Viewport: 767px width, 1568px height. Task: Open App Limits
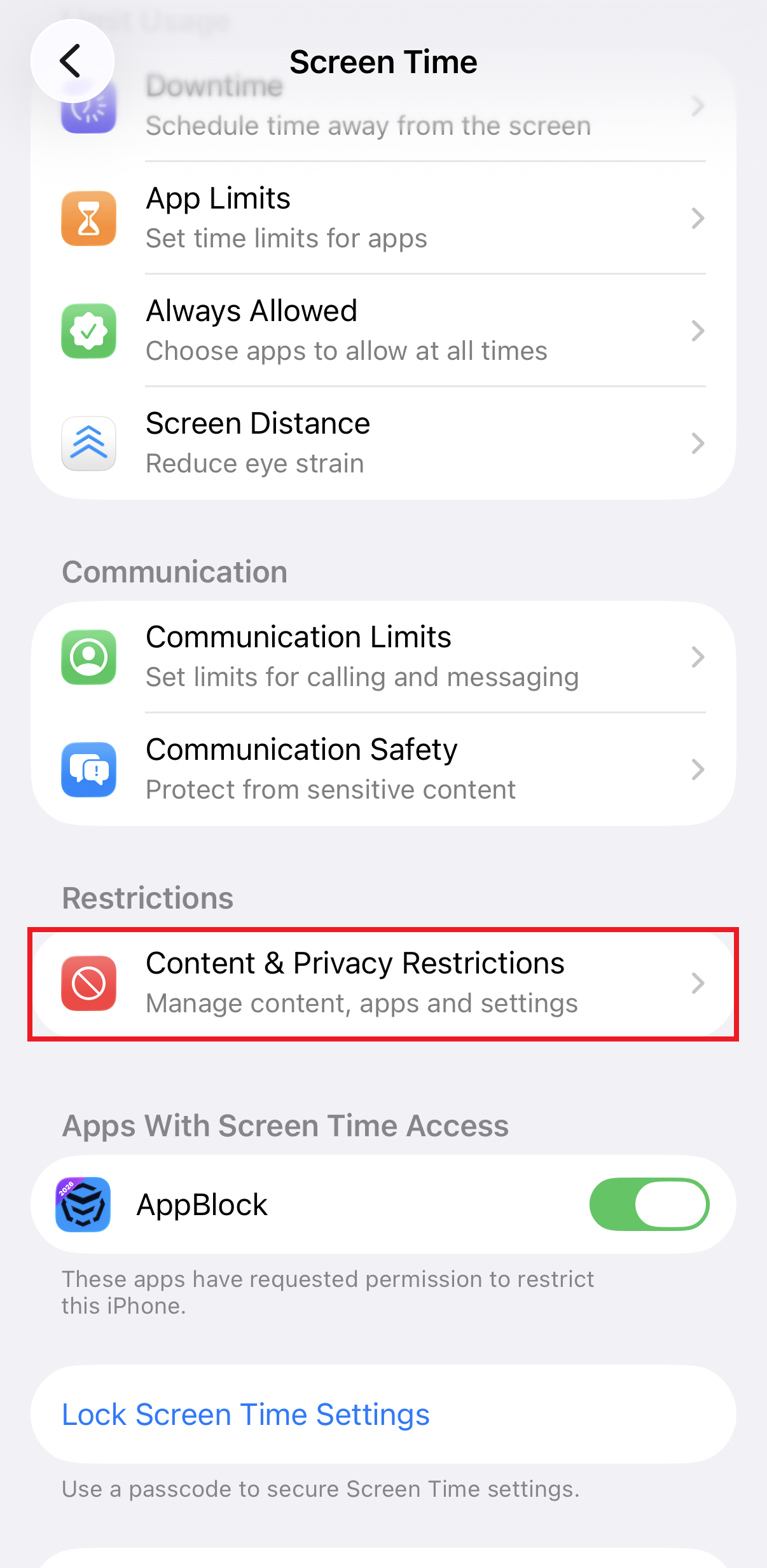coord(383,218)
